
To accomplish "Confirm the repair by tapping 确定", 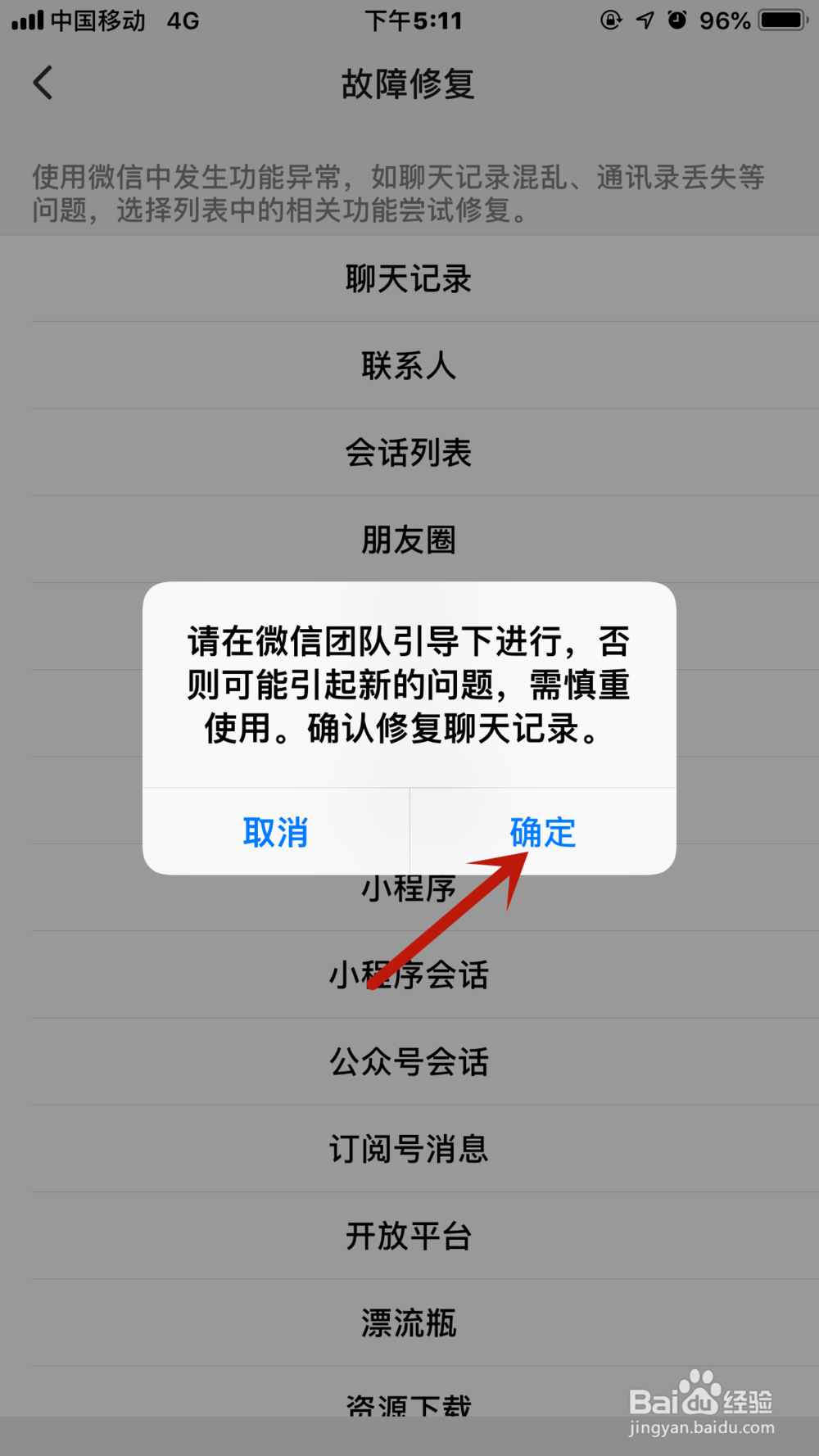I will 543,832.
